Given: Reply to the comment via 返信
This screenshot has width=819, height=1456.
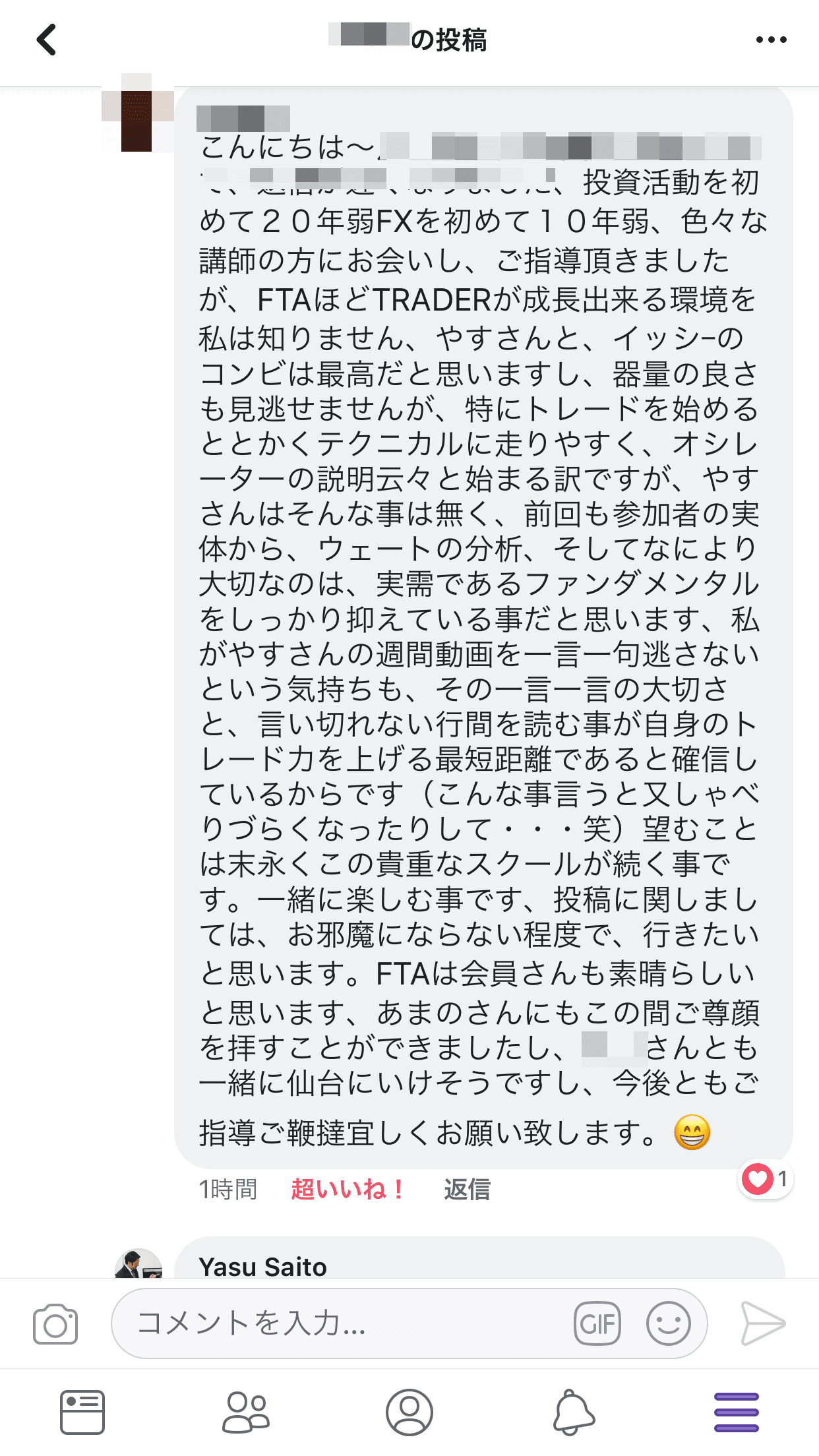Looking at the screenshot, I should coord(467,1189).
